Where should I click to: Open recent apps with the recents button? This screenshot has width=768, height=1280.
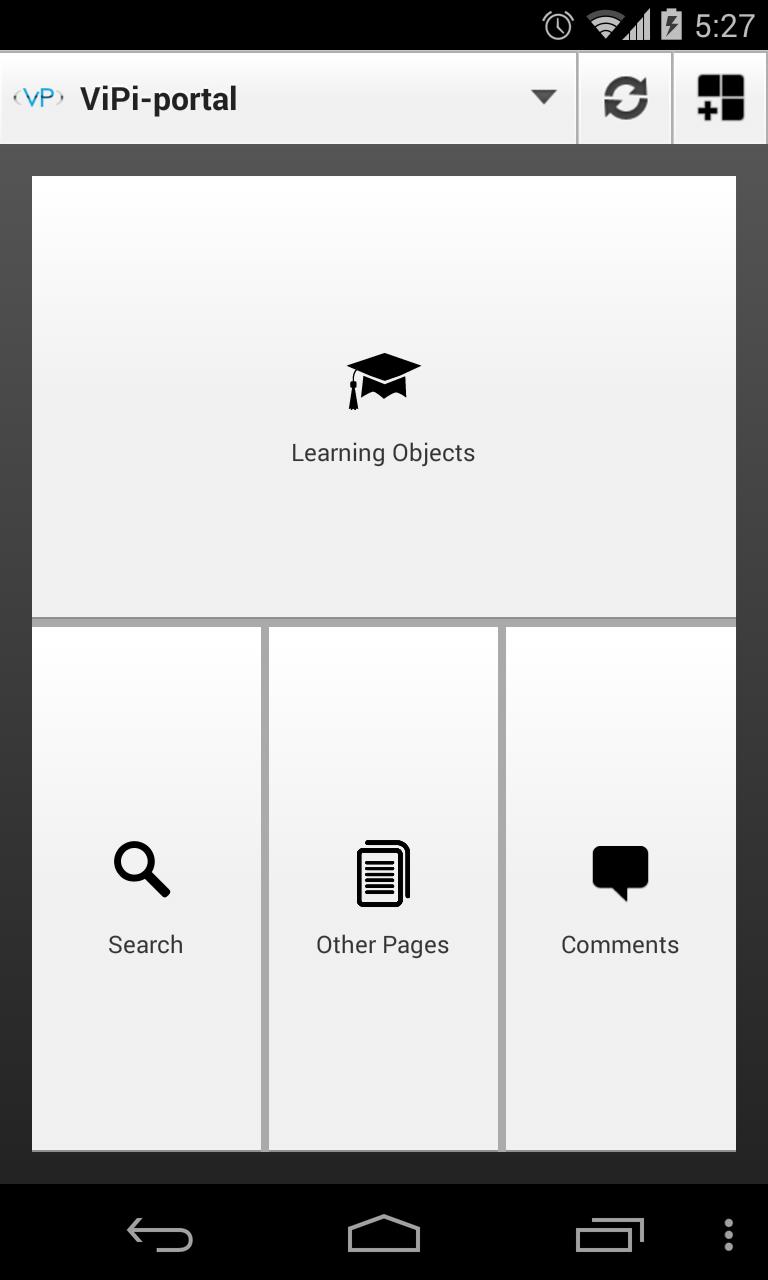click(610, 1232)
